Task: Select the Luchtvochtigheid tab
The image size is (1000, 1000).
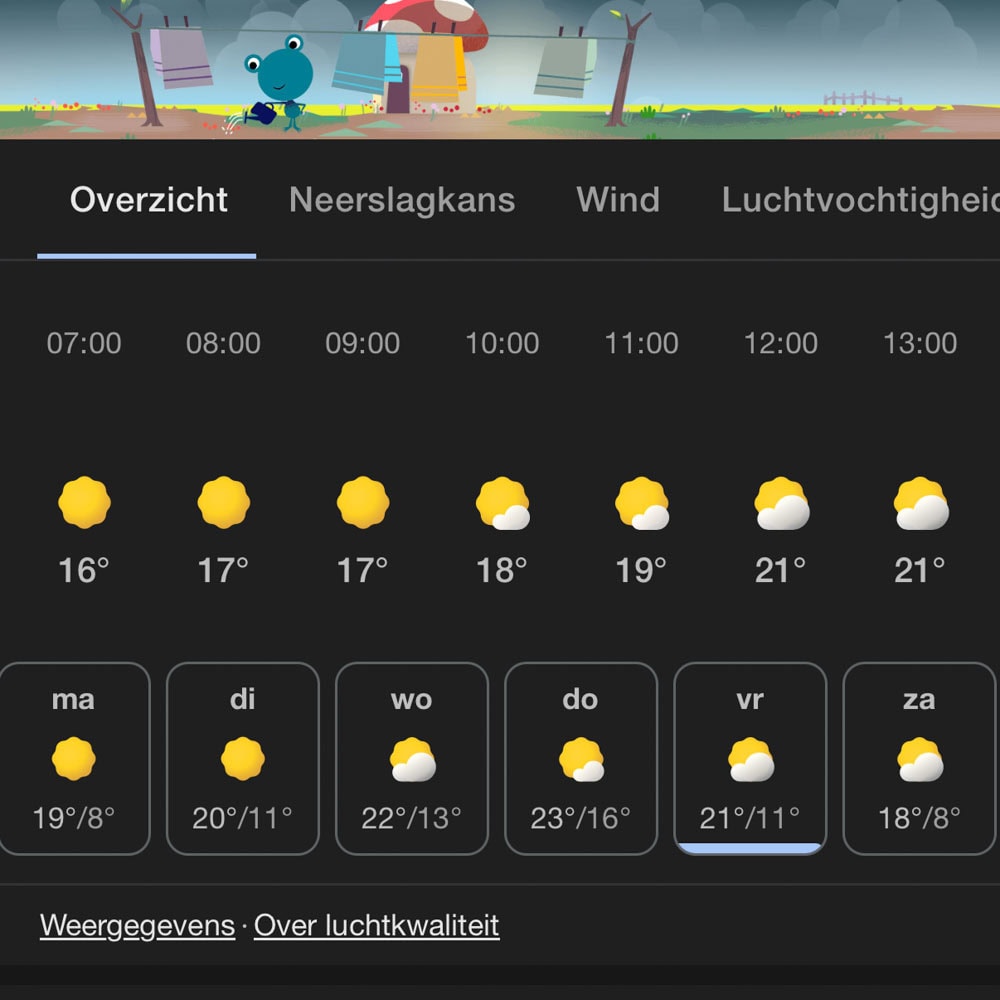Action: pos(860,200)
